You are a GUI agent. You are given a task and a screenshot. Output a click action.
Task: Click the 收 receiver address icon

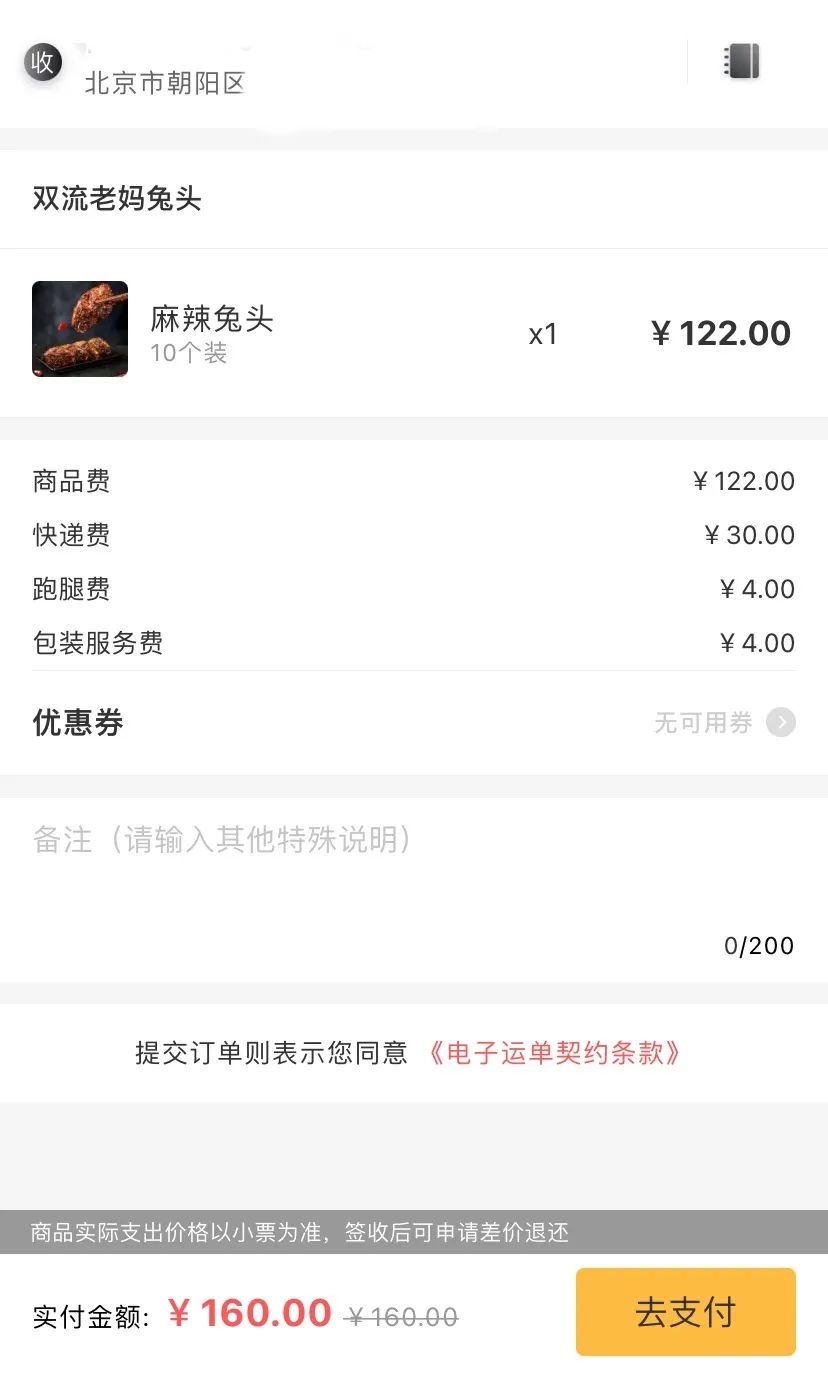pos(42,62)
